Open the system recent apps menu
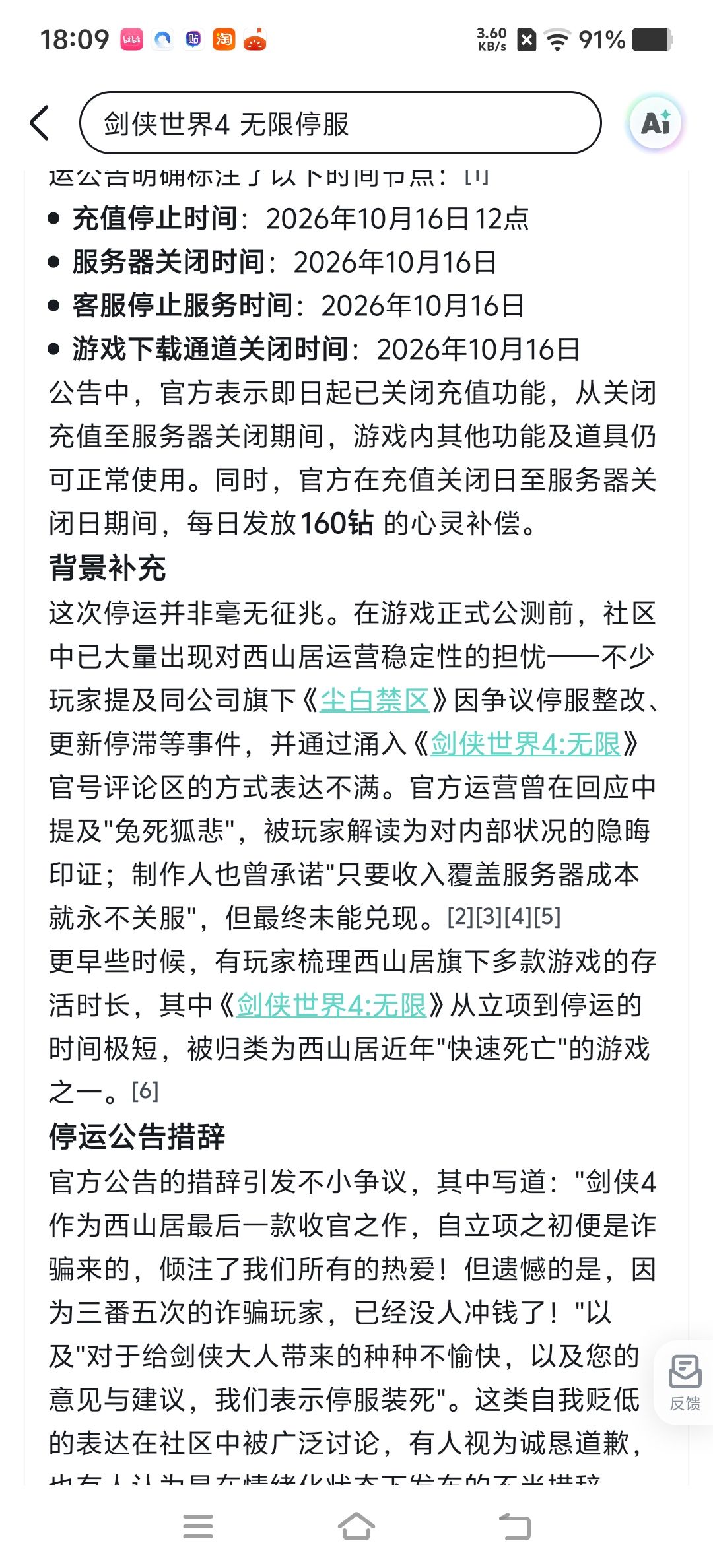This screenshot has width=713, height=1568. point(198,1526)
